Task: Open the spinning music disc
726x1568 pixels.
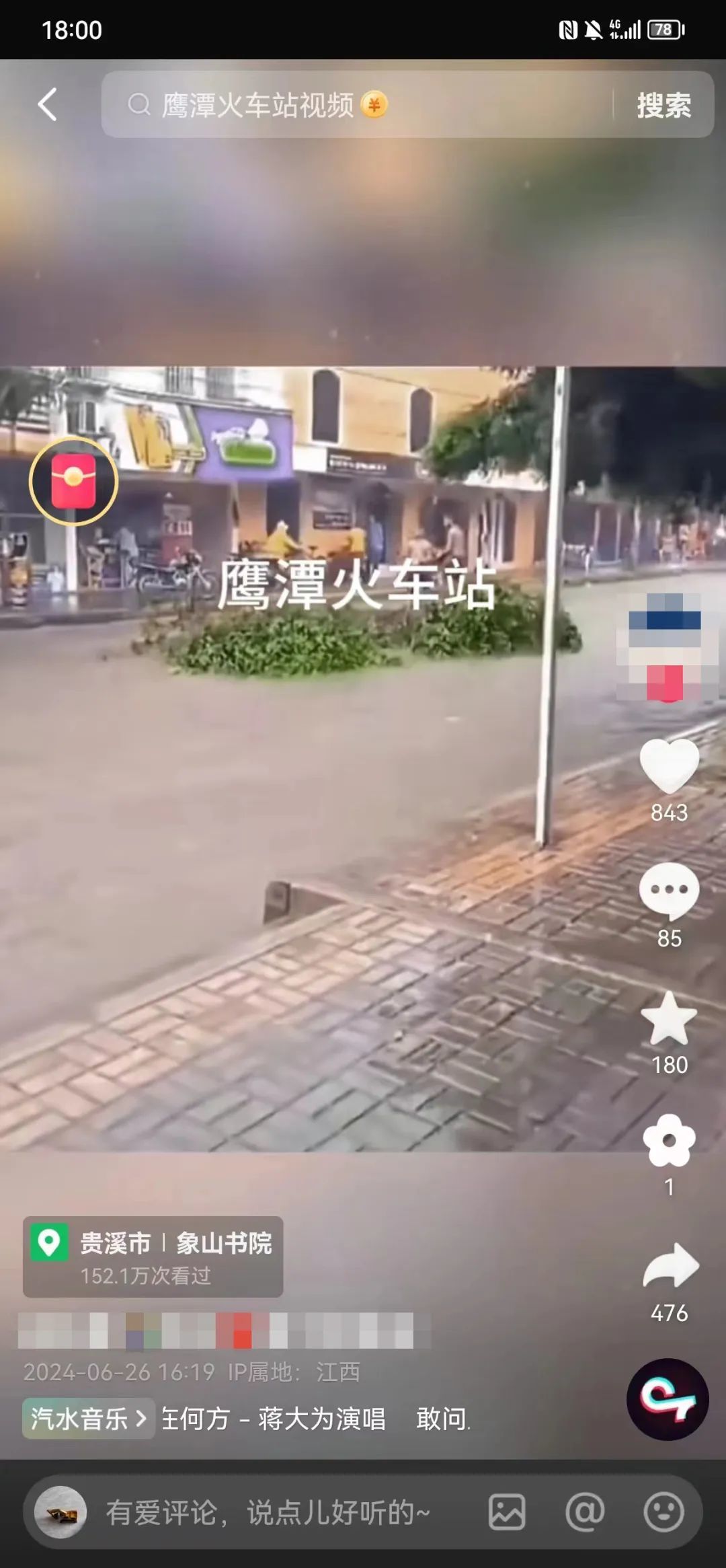Action: [668, 1398]
